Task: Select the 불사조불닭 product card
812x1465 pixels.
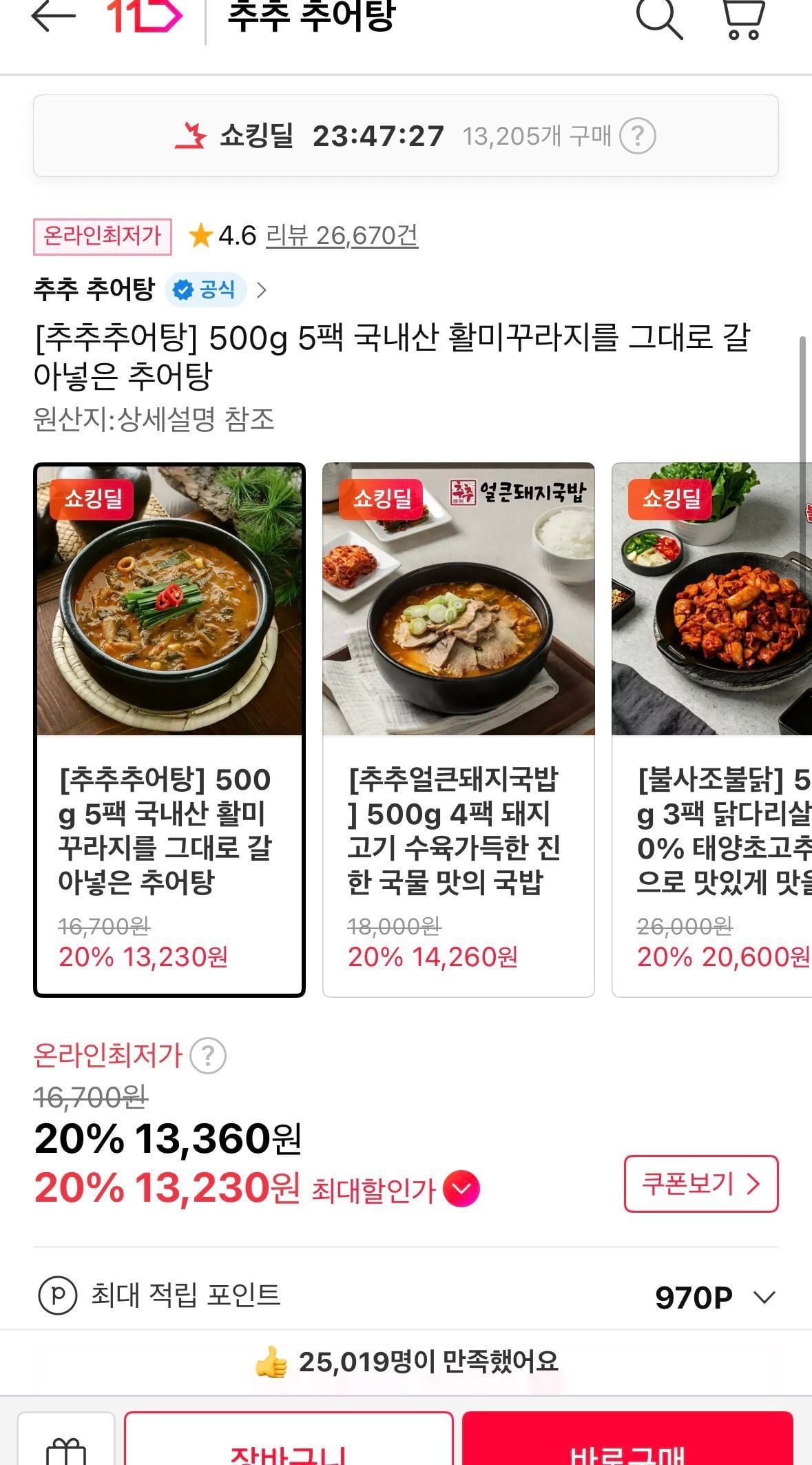Action: point(713,729)
